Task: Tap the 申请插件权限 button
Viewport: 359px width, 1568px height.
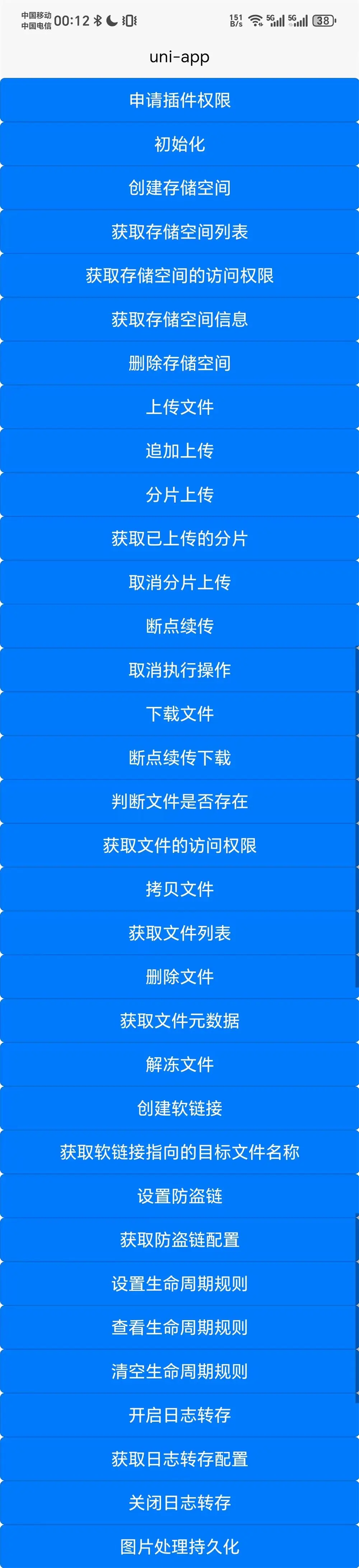Action: coord(179,100)
